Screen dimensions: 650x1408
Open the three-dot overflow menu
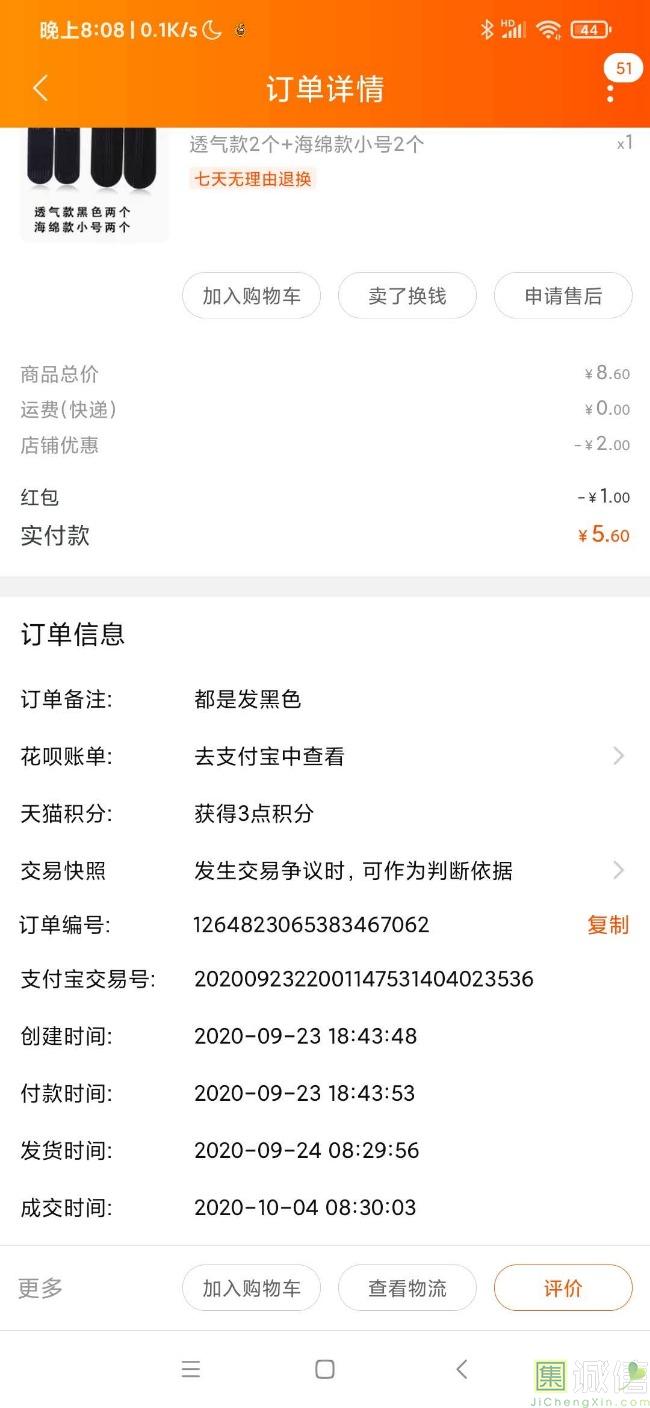(x=610, y=92)
